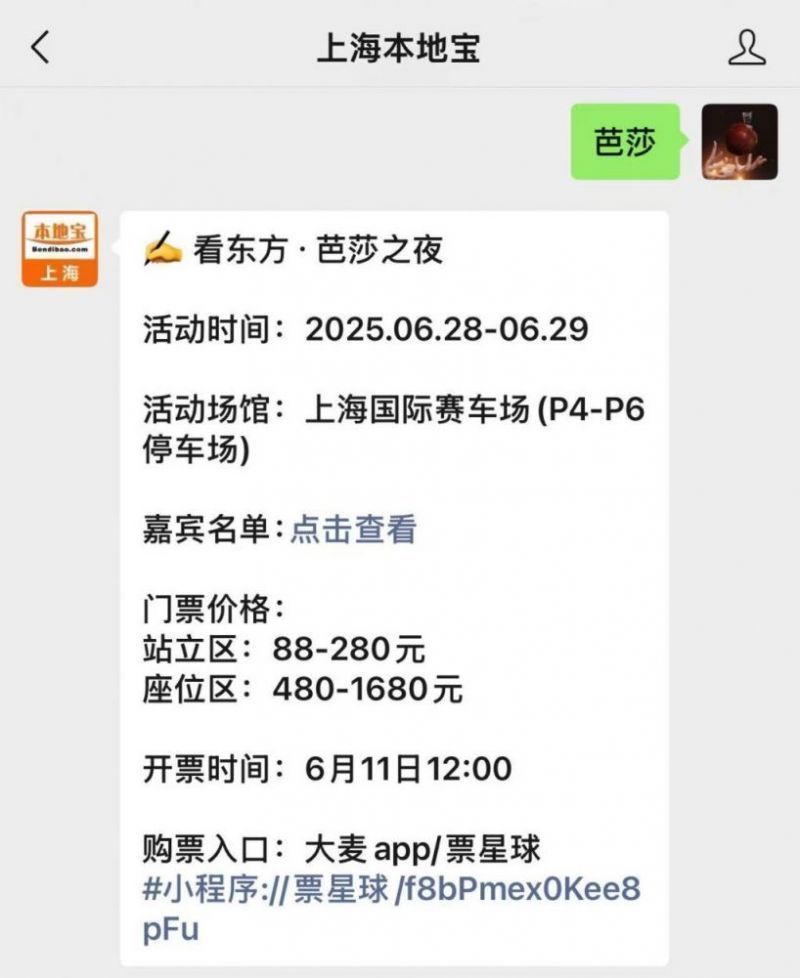The image size is (800, 978).
Task: Tap my own avatar beside 芭莎 message
Action: click(x=739, y=142)
